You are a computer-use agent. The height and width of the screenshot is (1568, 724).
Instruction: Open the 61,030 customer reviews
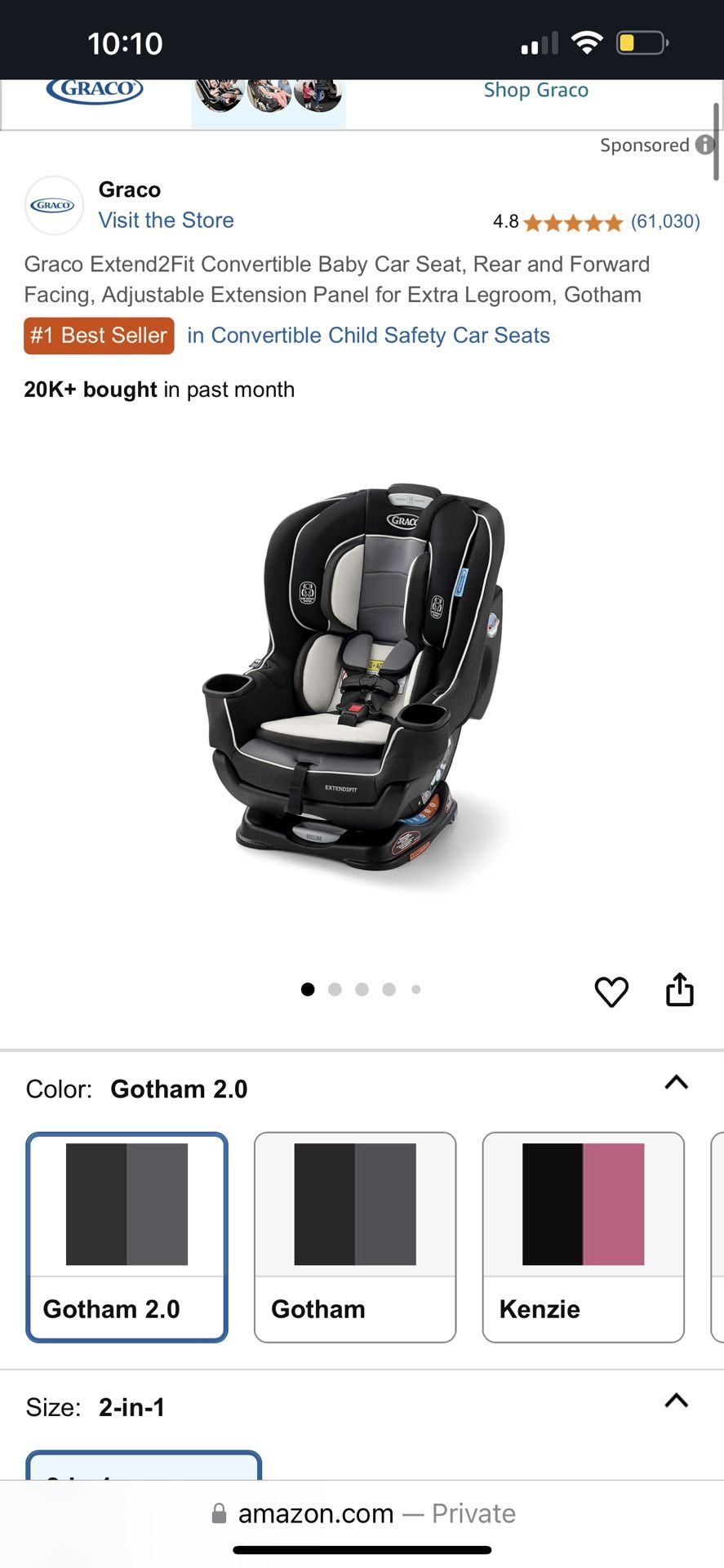(x=665, y=221)
